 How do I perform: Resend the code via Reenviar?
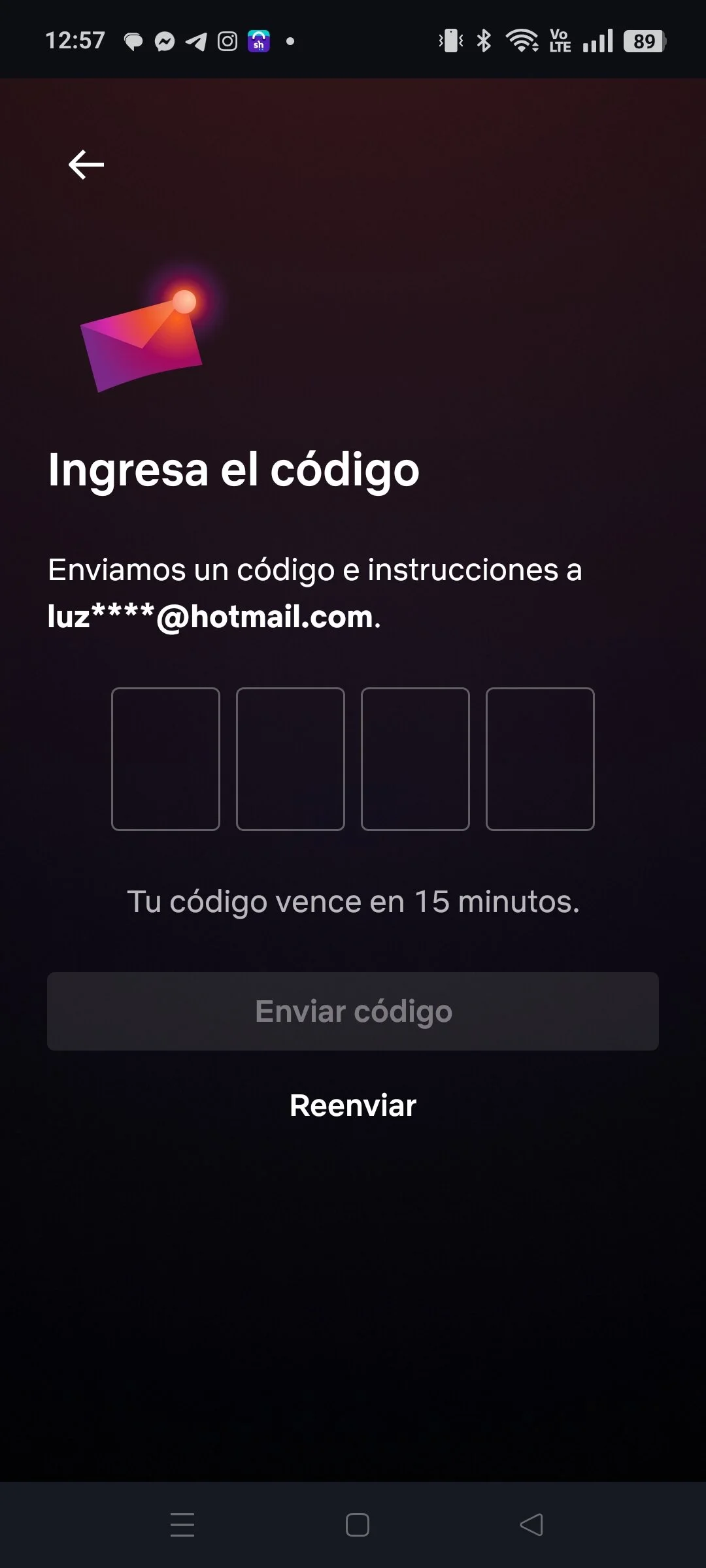pos(353,1105)
